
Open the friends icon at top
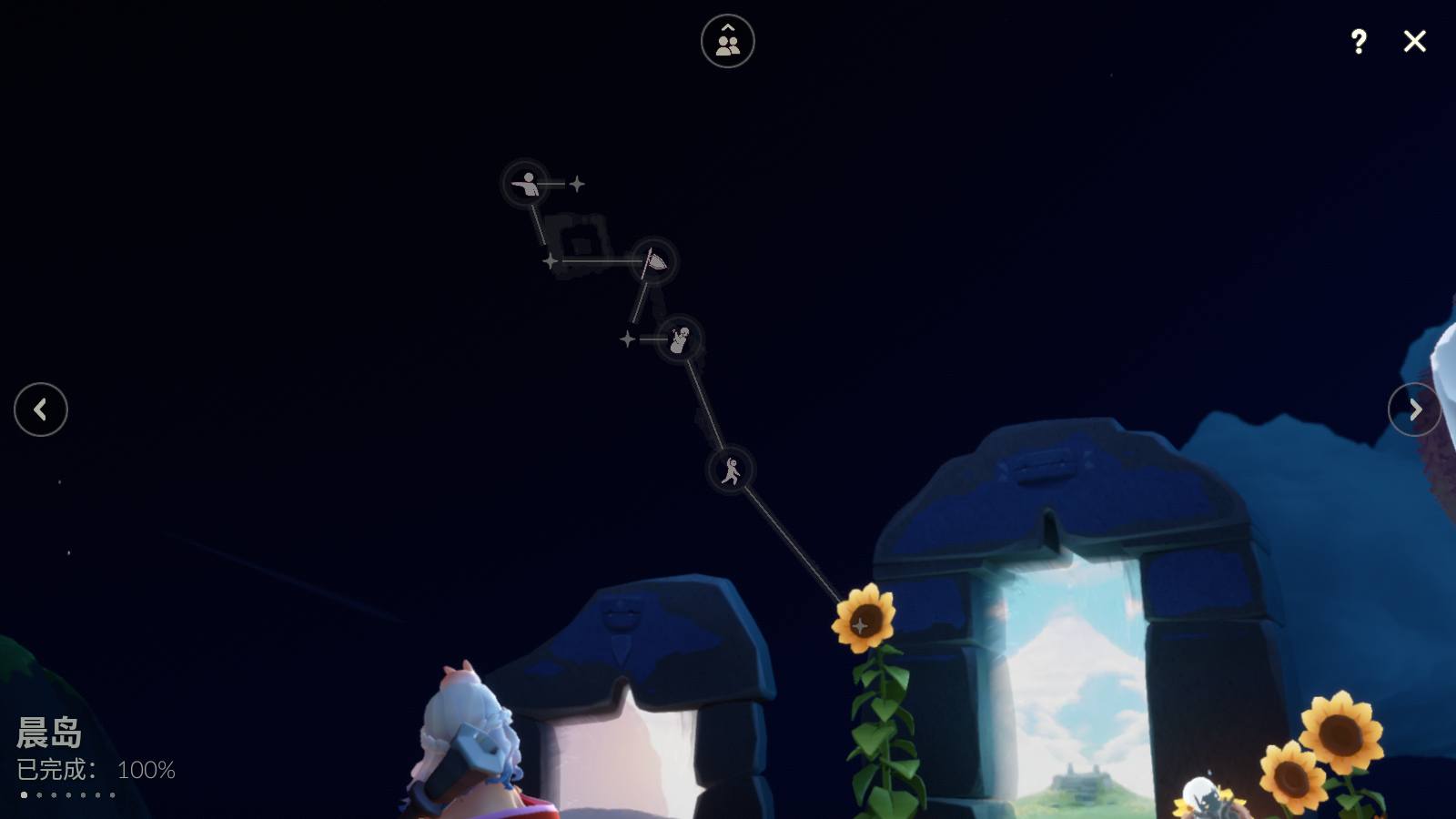click(727, 41)
